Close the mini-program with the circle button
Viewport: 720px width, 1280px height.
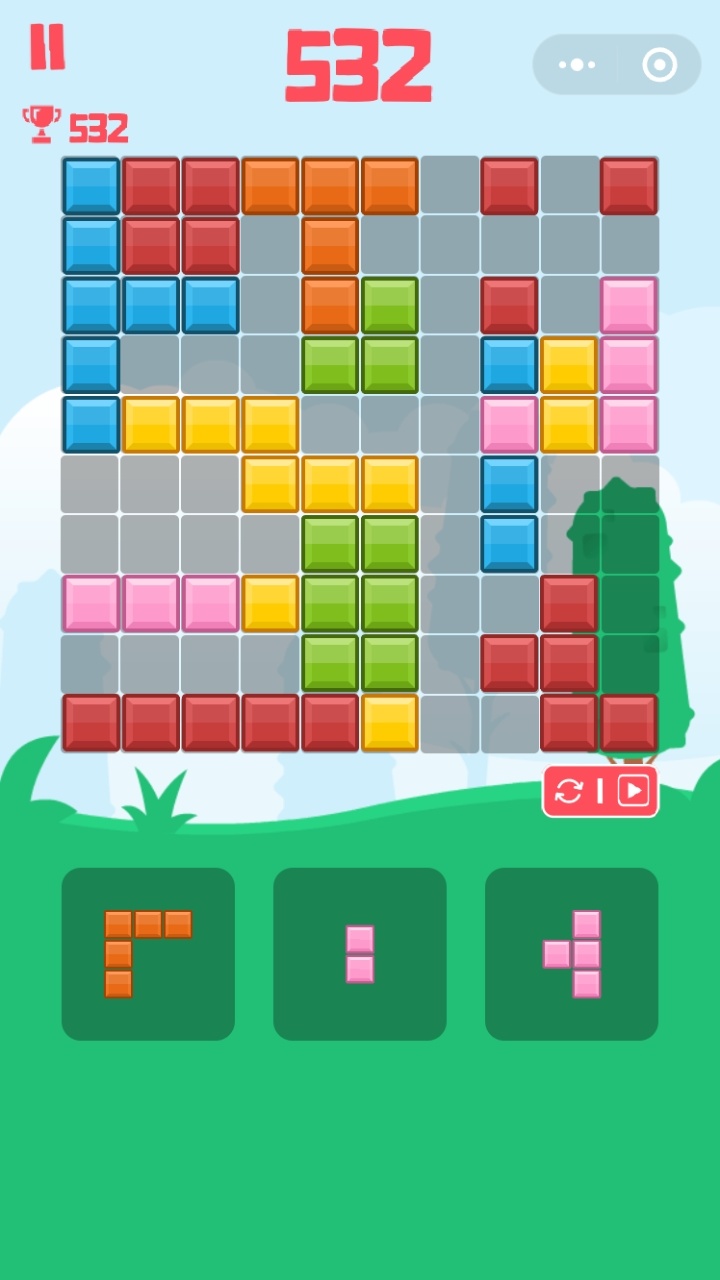click(x=660, y=65)
